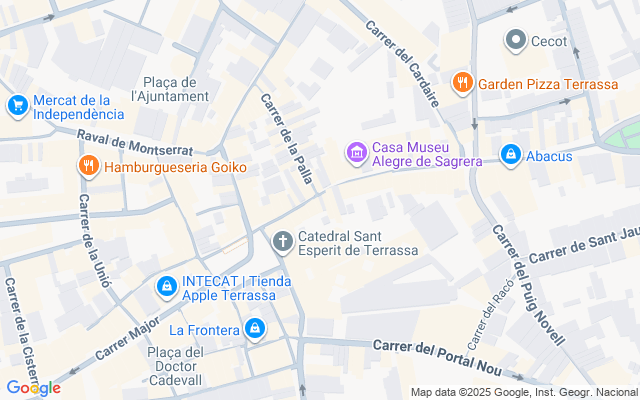
Task: Select the Hamburgueseria Goiko restaurant pin
Action: pos(89,166)
